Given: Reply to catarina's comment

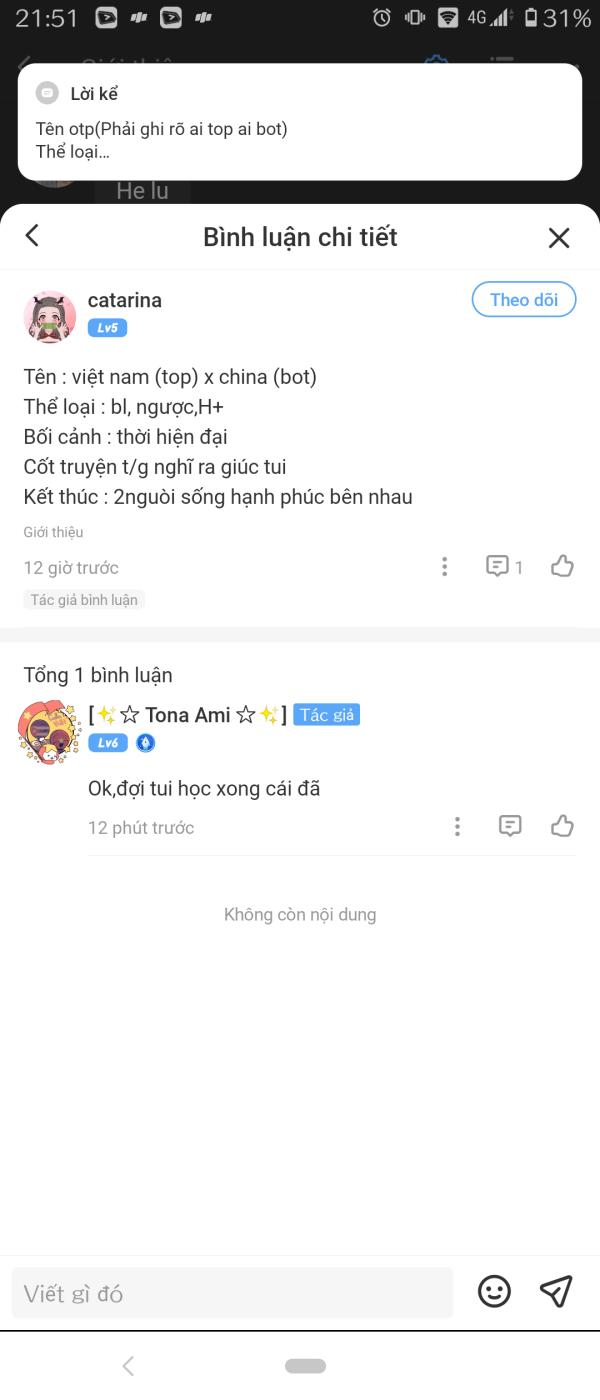Looking at the screenshot, I should coord(503,567).
